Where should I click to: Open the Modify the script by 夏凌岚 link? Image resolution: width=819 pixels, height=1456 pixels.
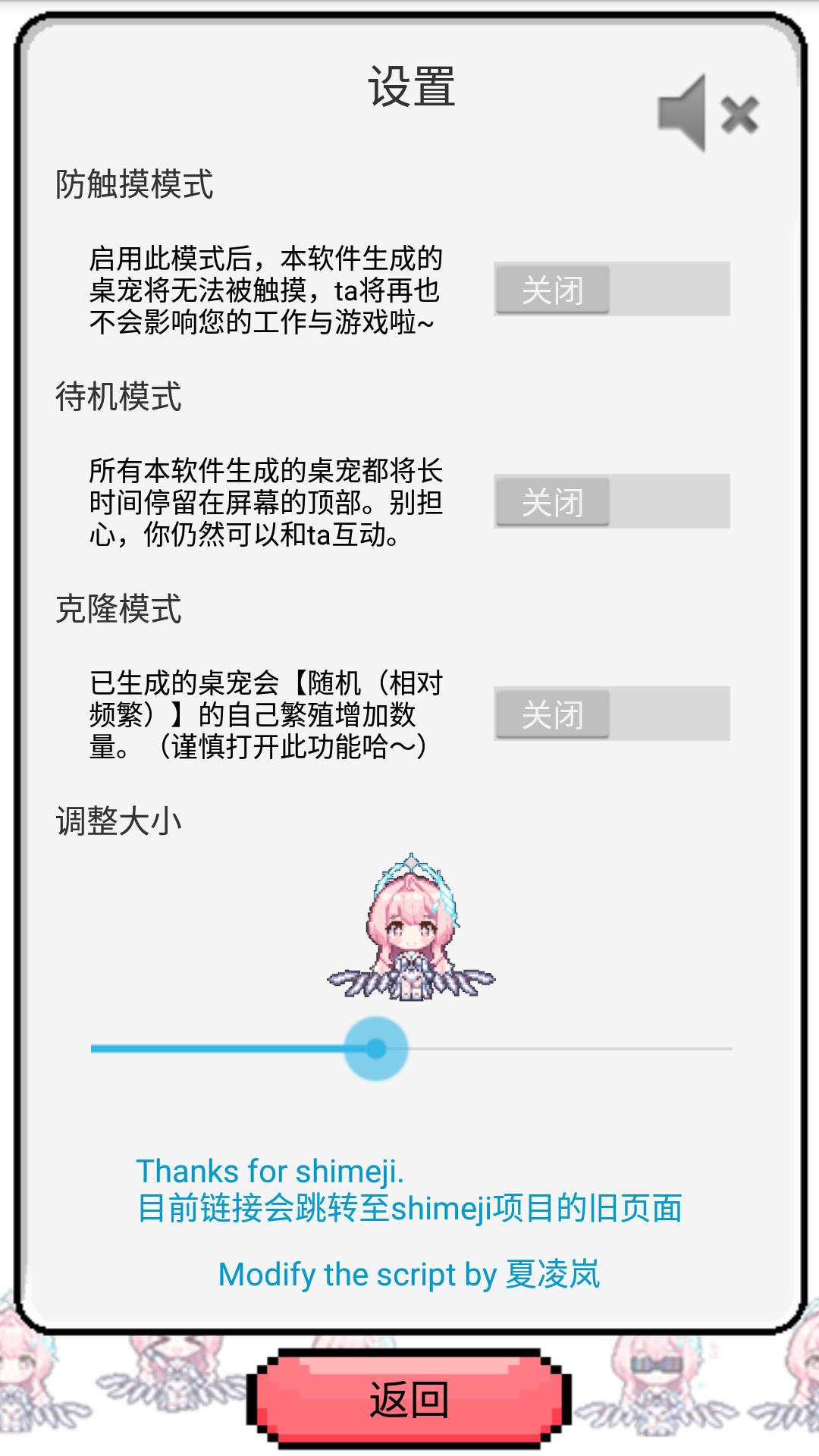(x=409, y=1275)
